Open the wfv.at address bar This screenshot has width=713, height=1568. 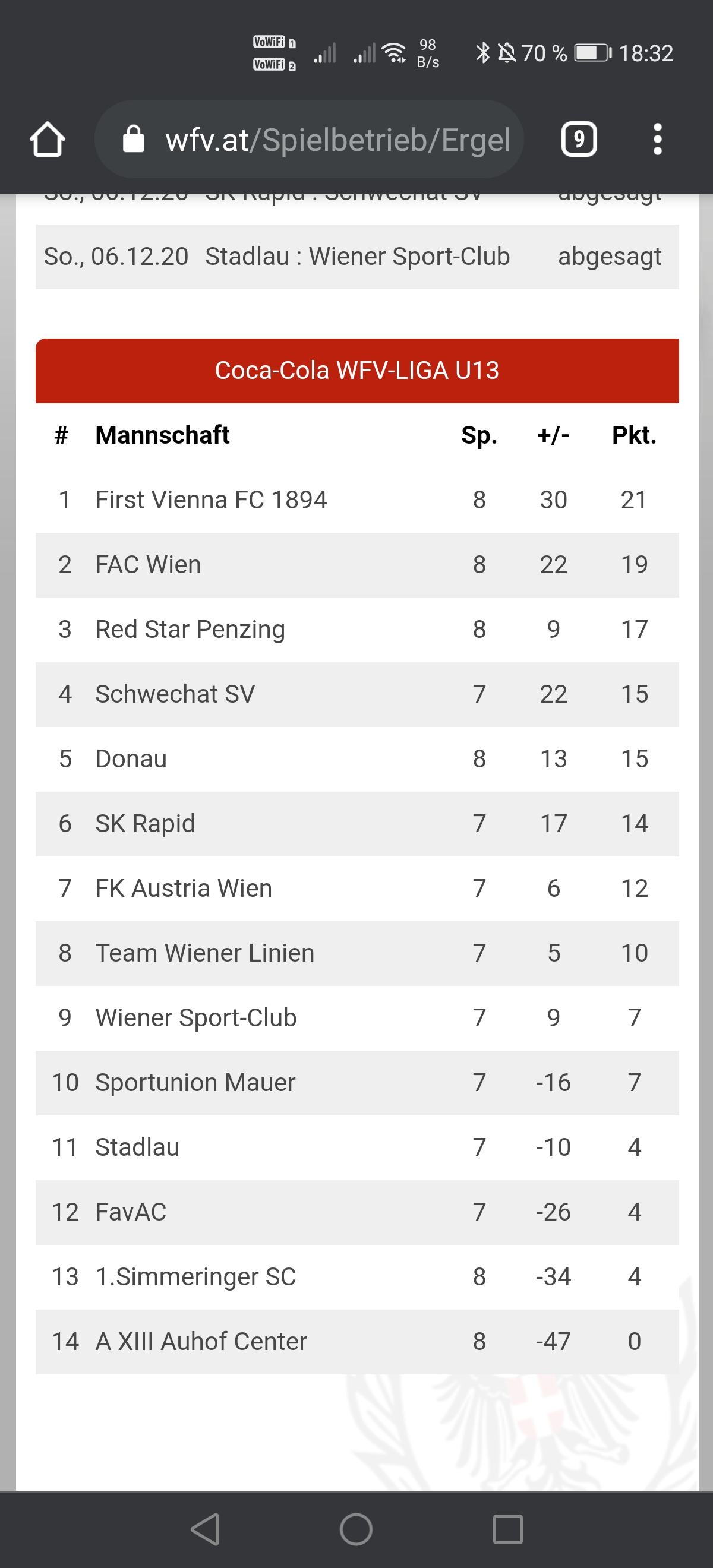pos(310,140)
